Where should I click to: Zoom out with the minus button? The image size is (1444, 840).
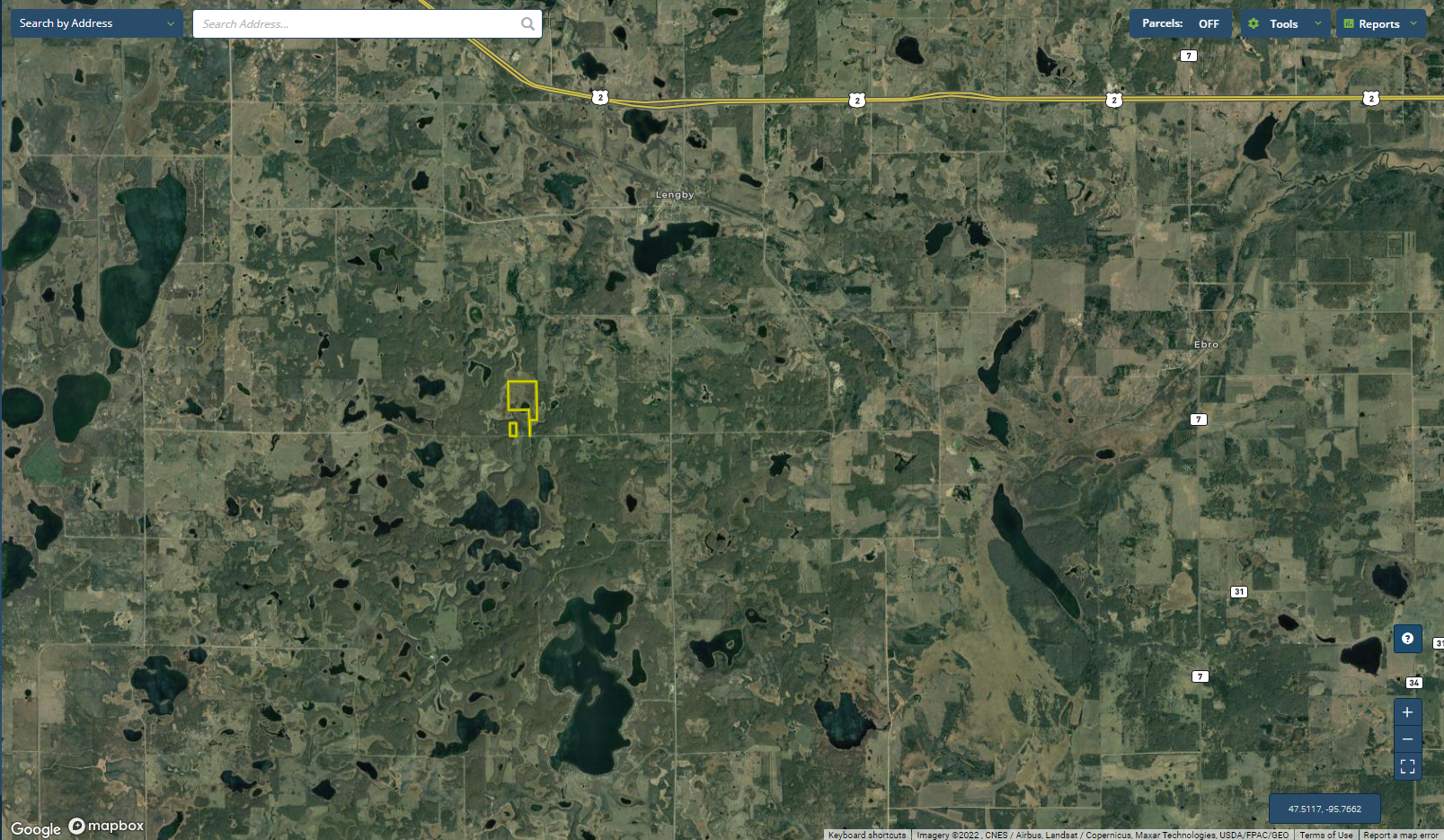[x=1407, y=739]
